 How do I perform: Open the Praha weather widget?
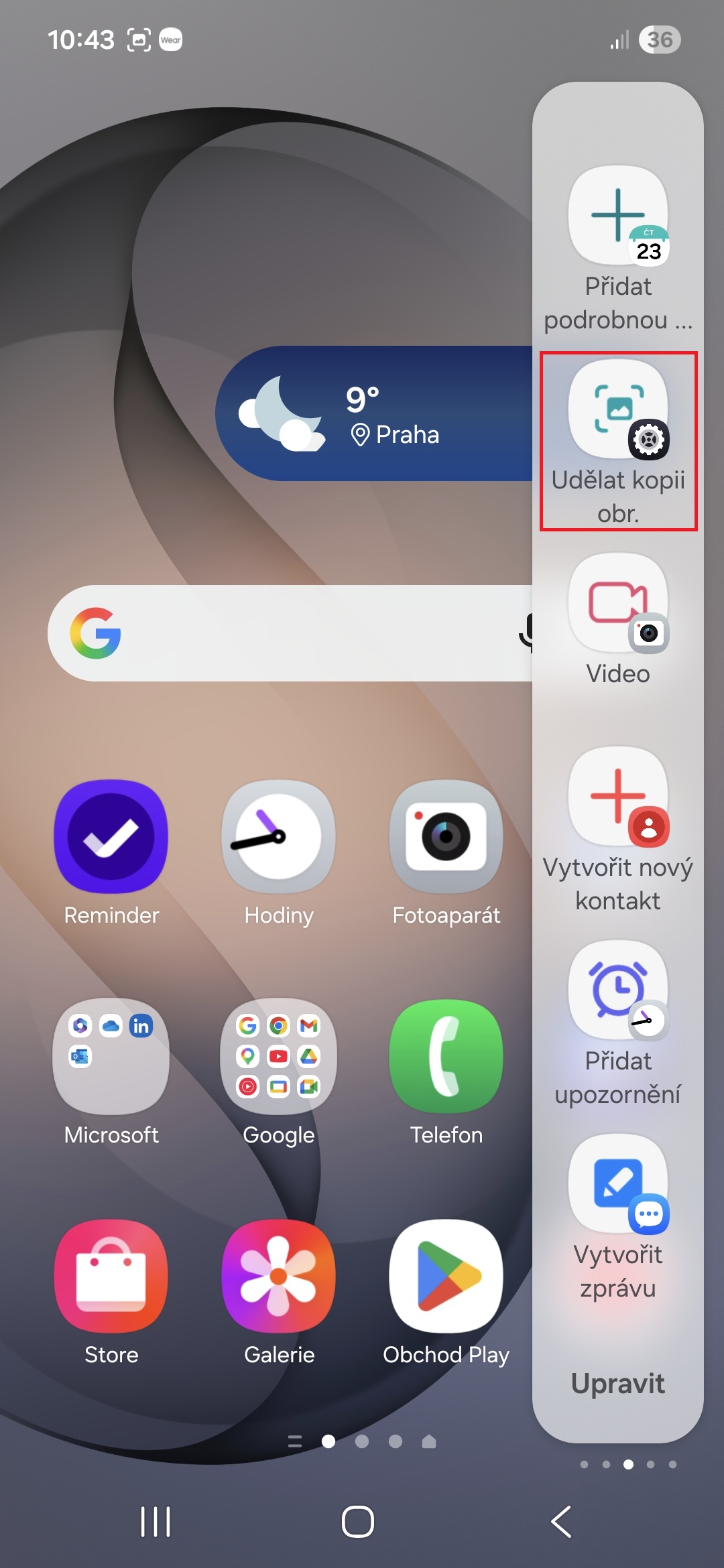tap(375, 413)
